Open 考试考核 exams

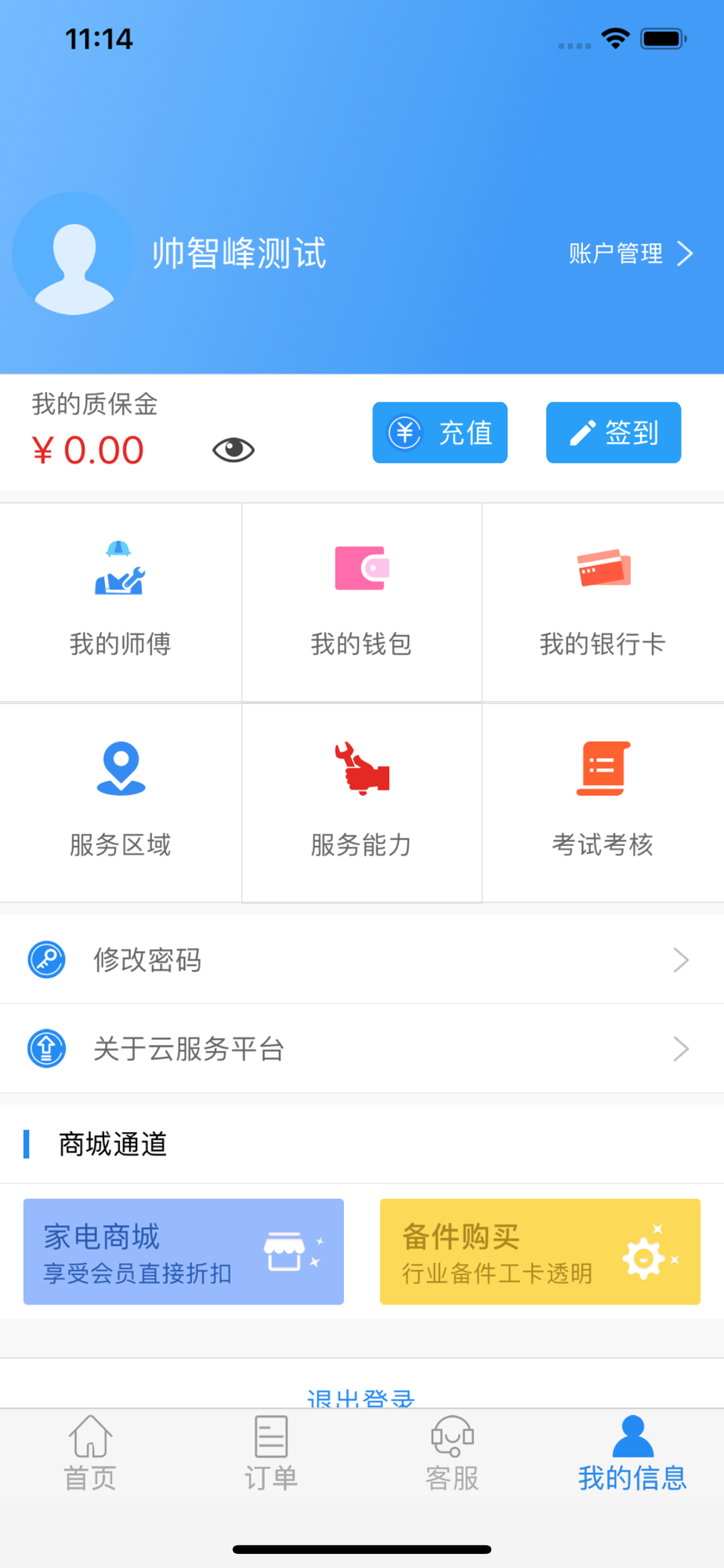[603, 803]
